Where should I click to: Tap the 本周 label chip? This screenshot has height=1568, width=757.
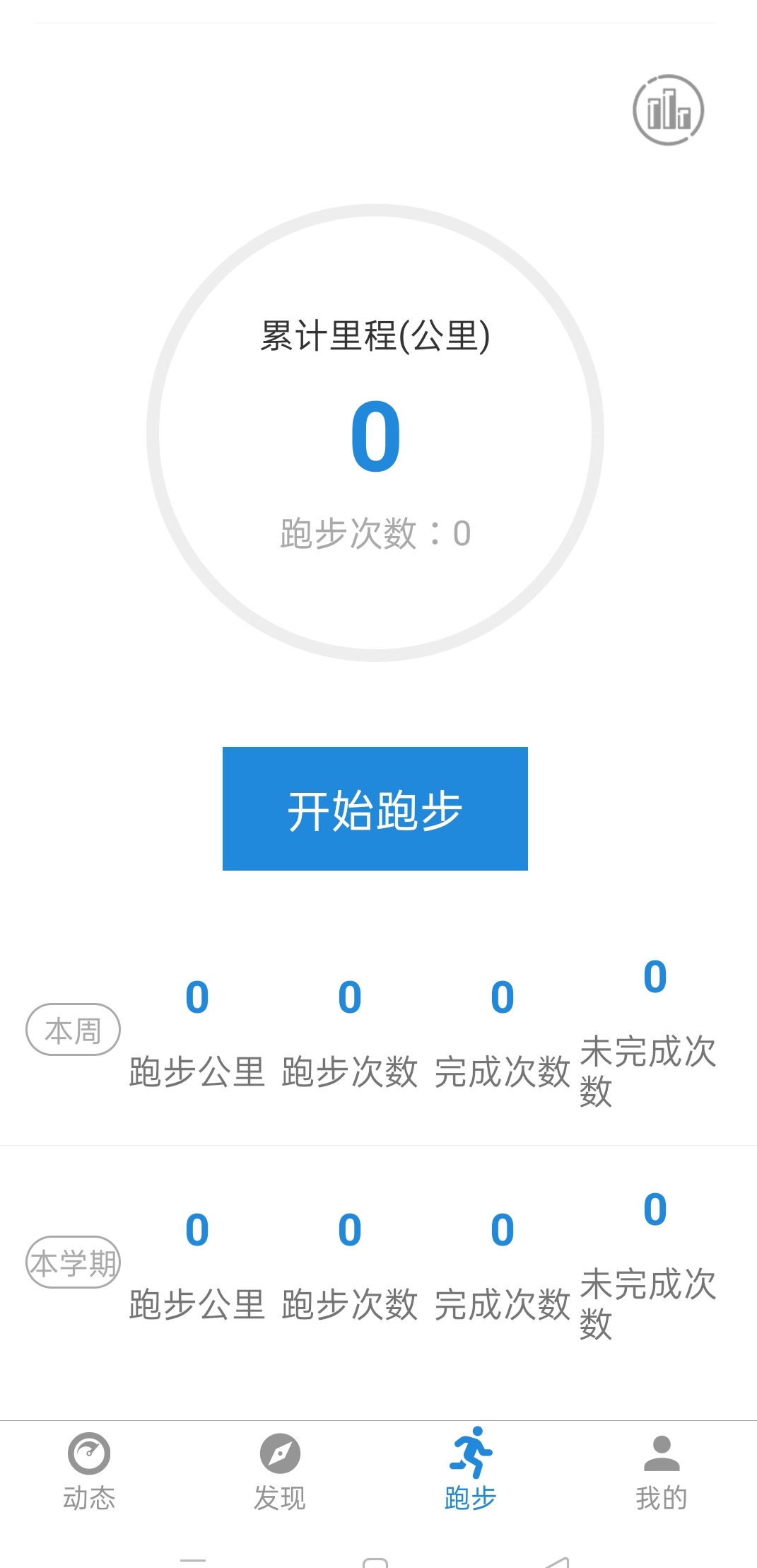73,1030
